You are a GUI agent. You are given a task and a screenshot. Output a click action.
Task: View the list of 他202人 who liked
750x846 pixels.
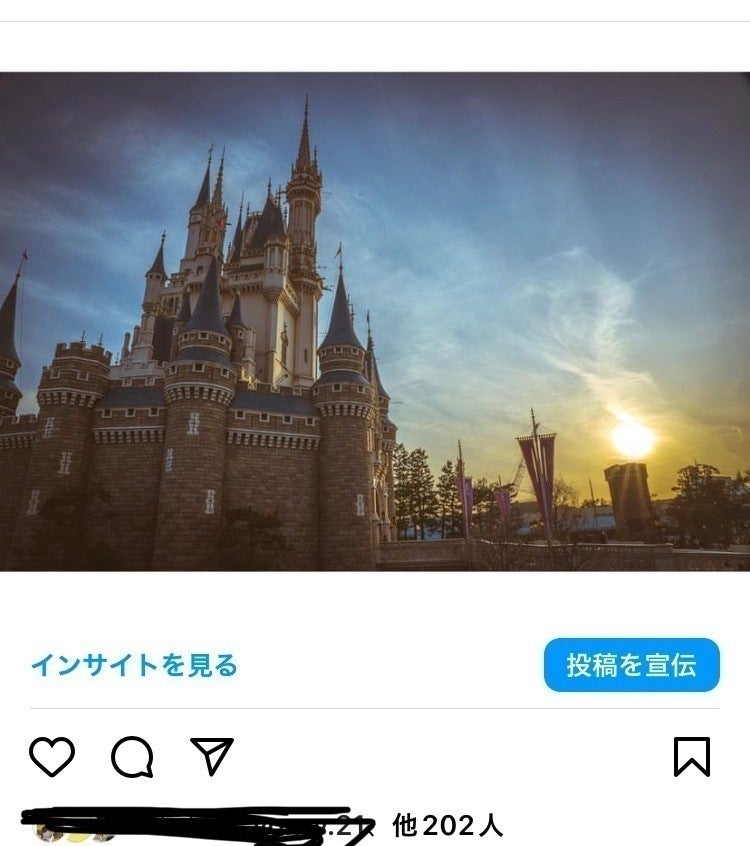[x=447, y=825]
